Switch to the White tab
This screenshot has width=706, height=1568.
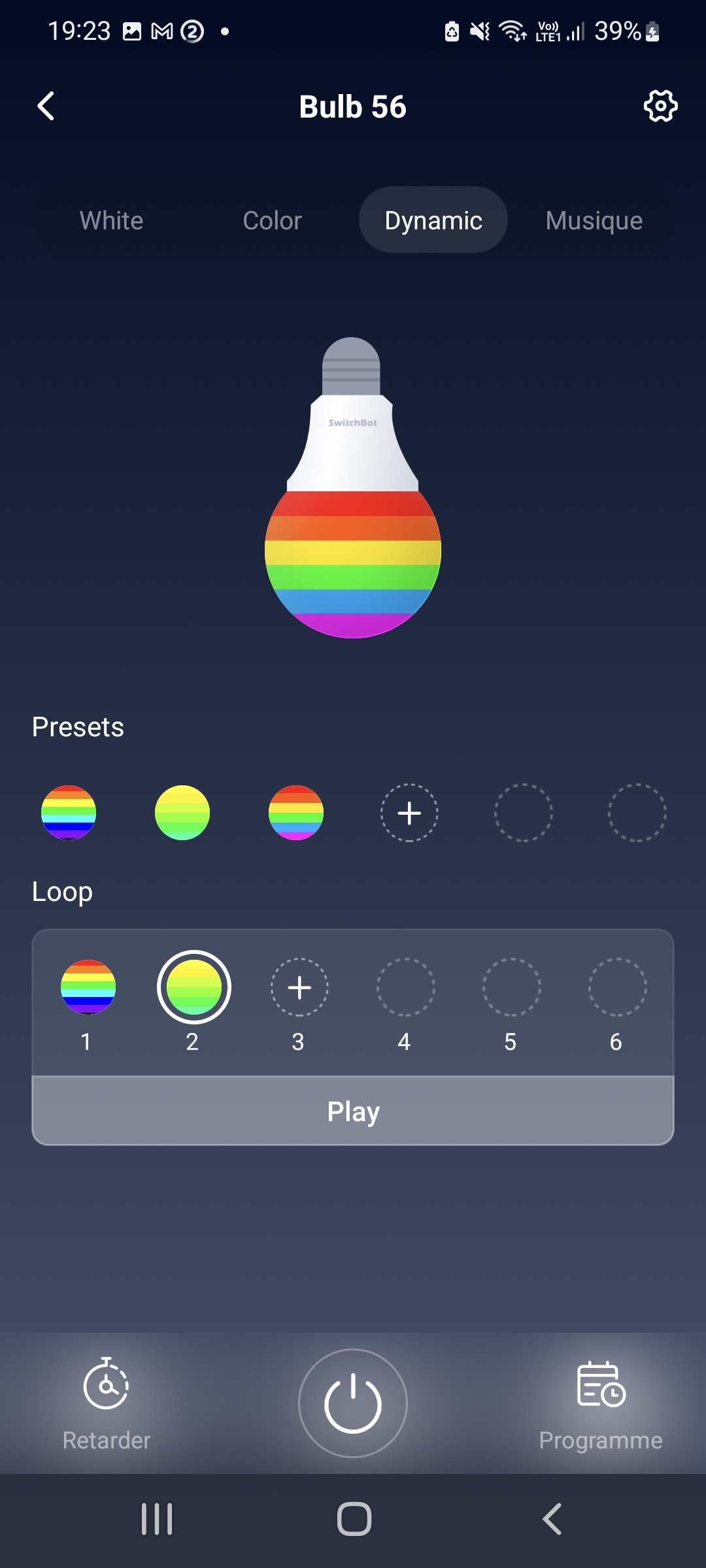[111, 221]
